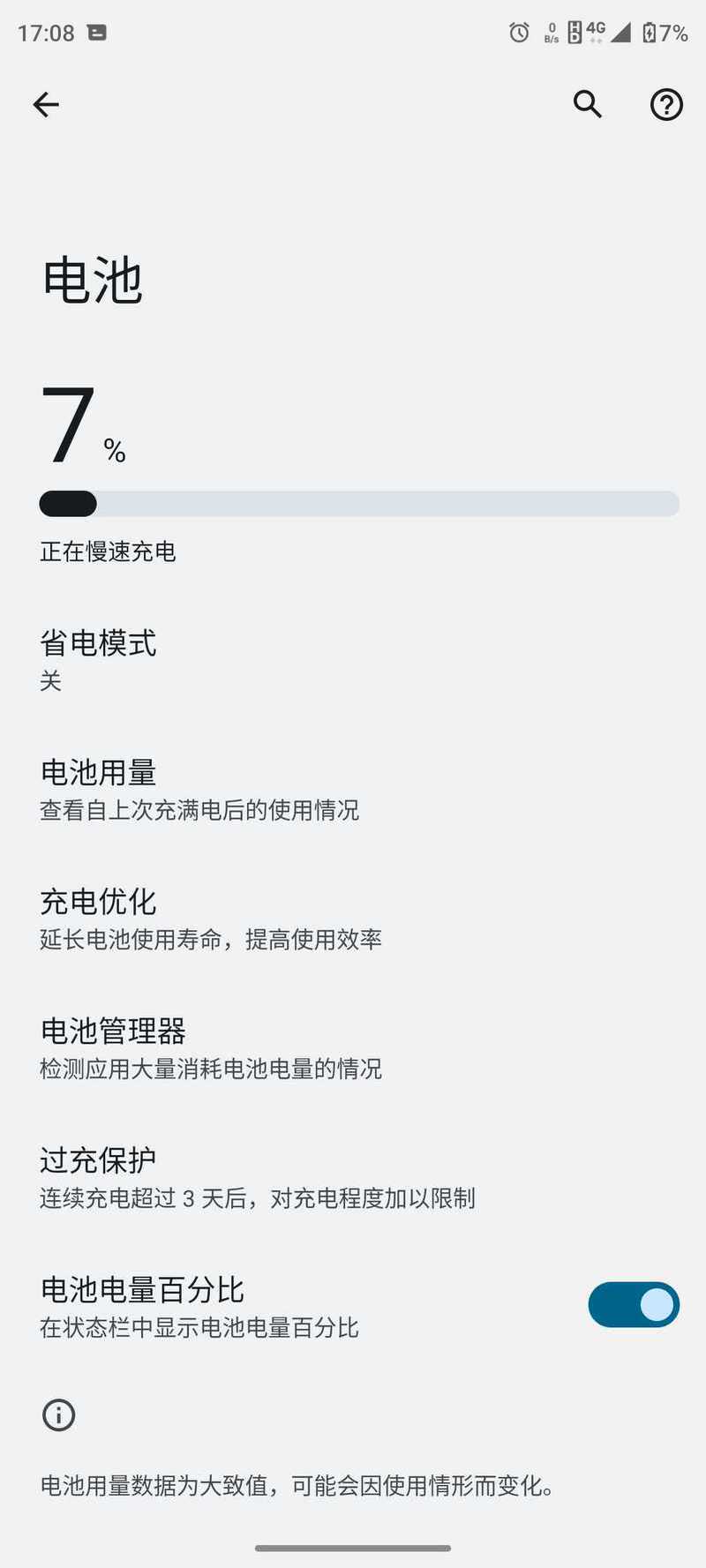Image resolution: width=706 pixels, height=1568 pixels.
Task: Open 电池用量 usage details
Action: click(353, 790)
